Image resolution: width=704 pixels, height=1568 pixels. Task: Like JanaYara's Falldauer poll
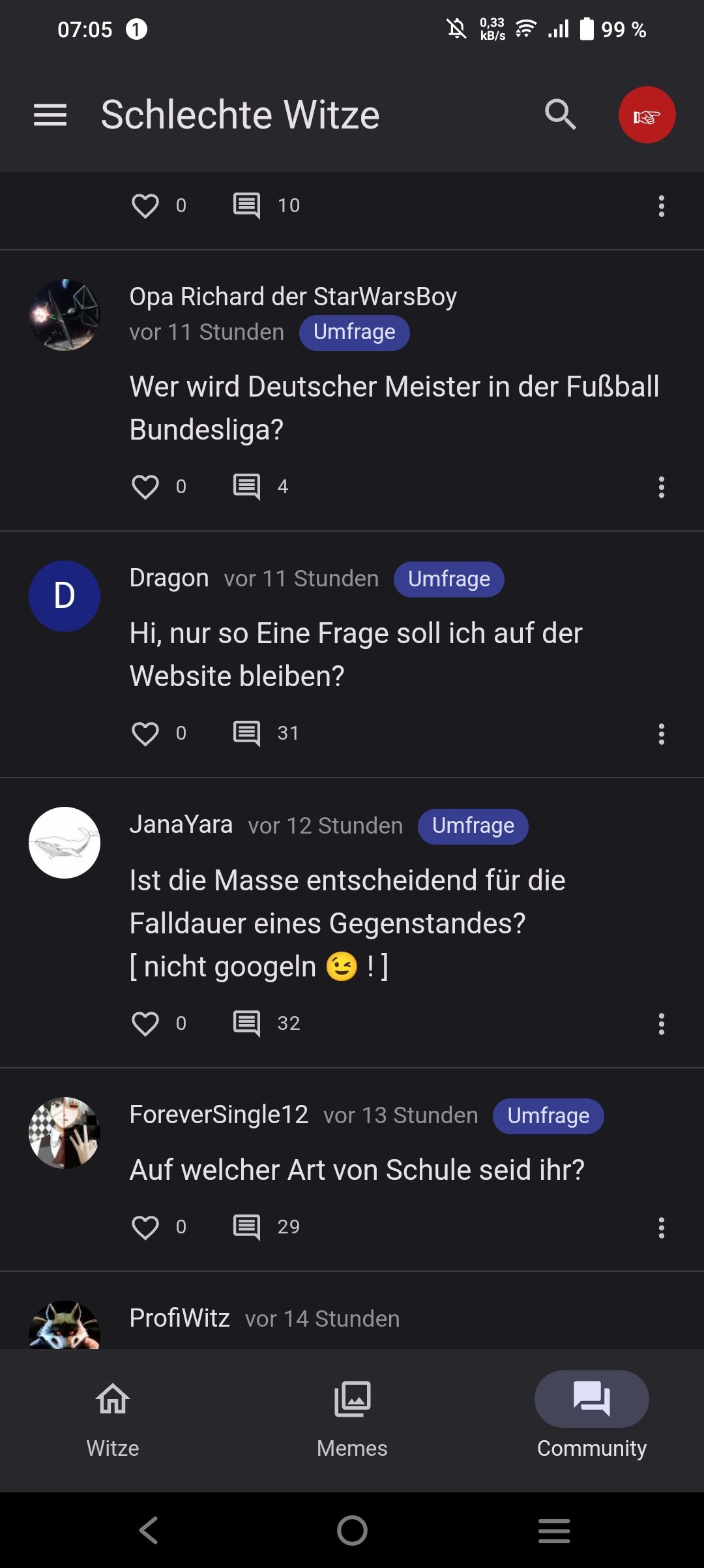click(x=145, y=1023)
